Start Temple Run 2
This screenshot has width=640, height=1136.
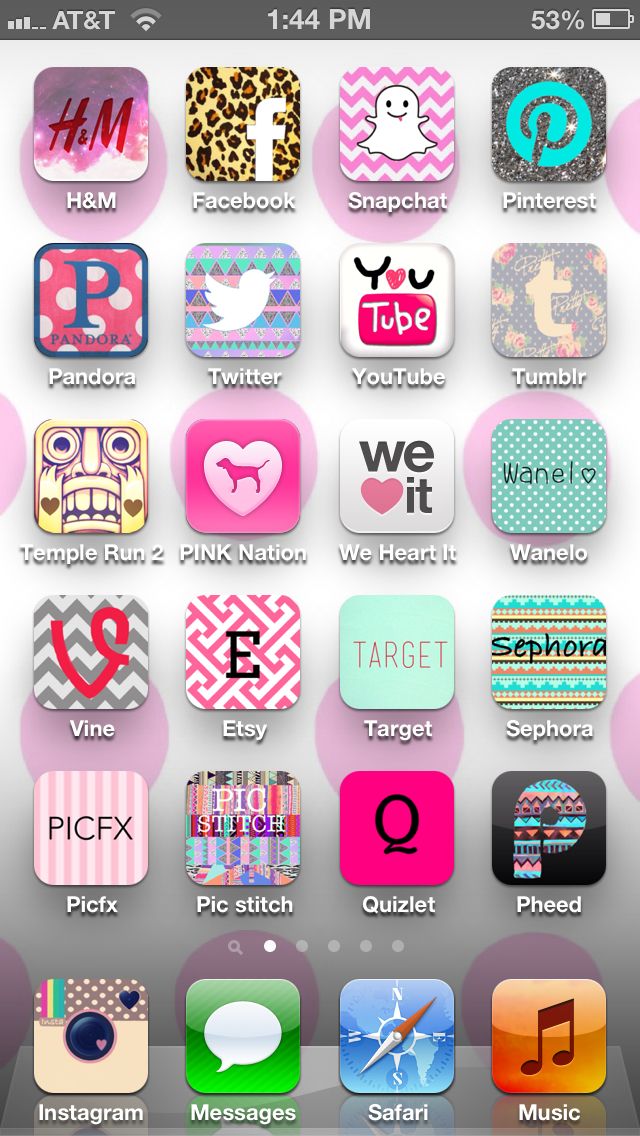pos(91,476)
